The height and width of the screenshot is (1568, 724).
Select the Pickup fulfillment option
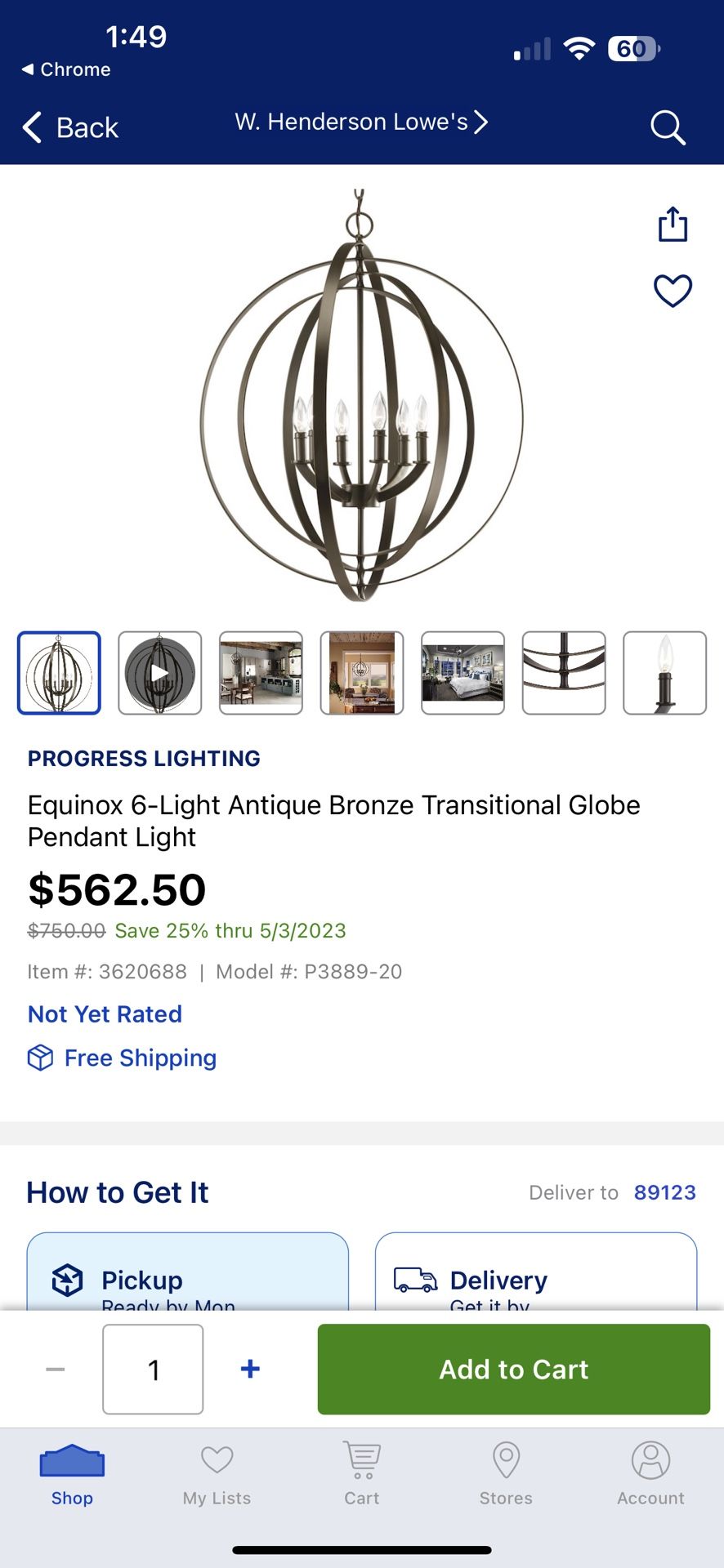pyautogui.click(x=187, y=1274)
